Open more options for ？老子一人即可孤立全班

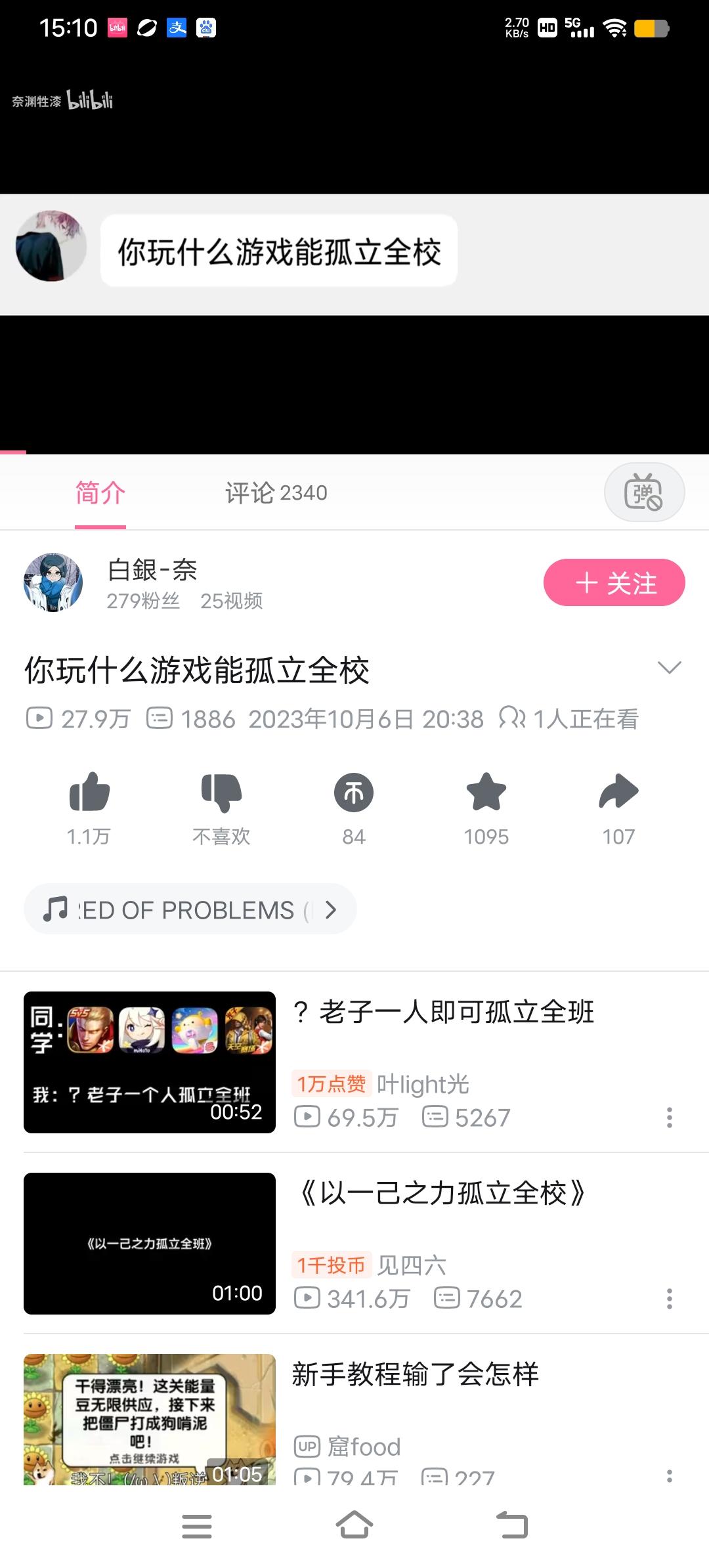tap(670, 1116)
